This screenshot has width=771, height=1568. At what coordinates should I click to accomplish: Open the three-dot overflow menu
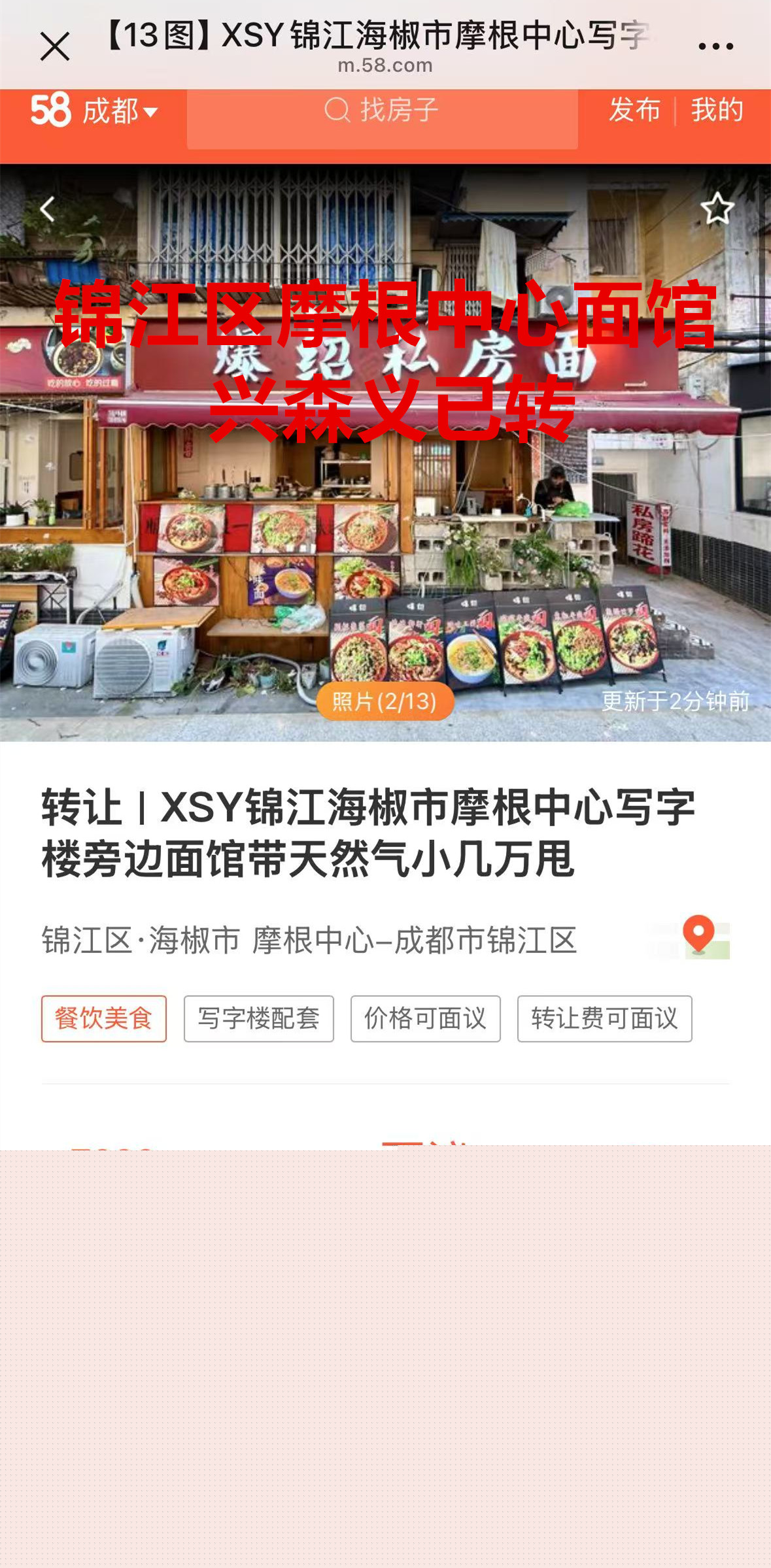715,46
